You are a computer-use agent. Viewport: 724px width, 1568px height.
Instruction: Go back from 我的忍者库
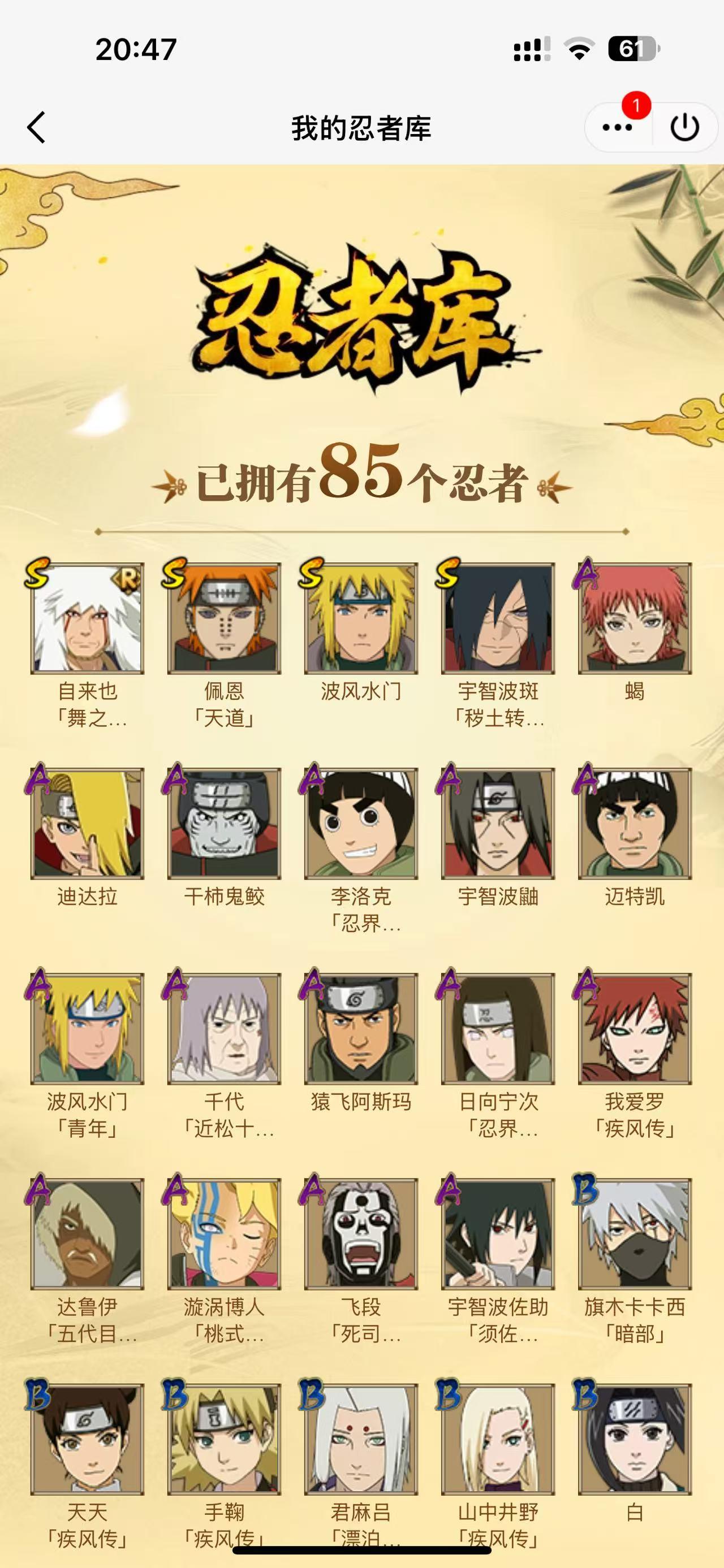[x=37, y=128]
